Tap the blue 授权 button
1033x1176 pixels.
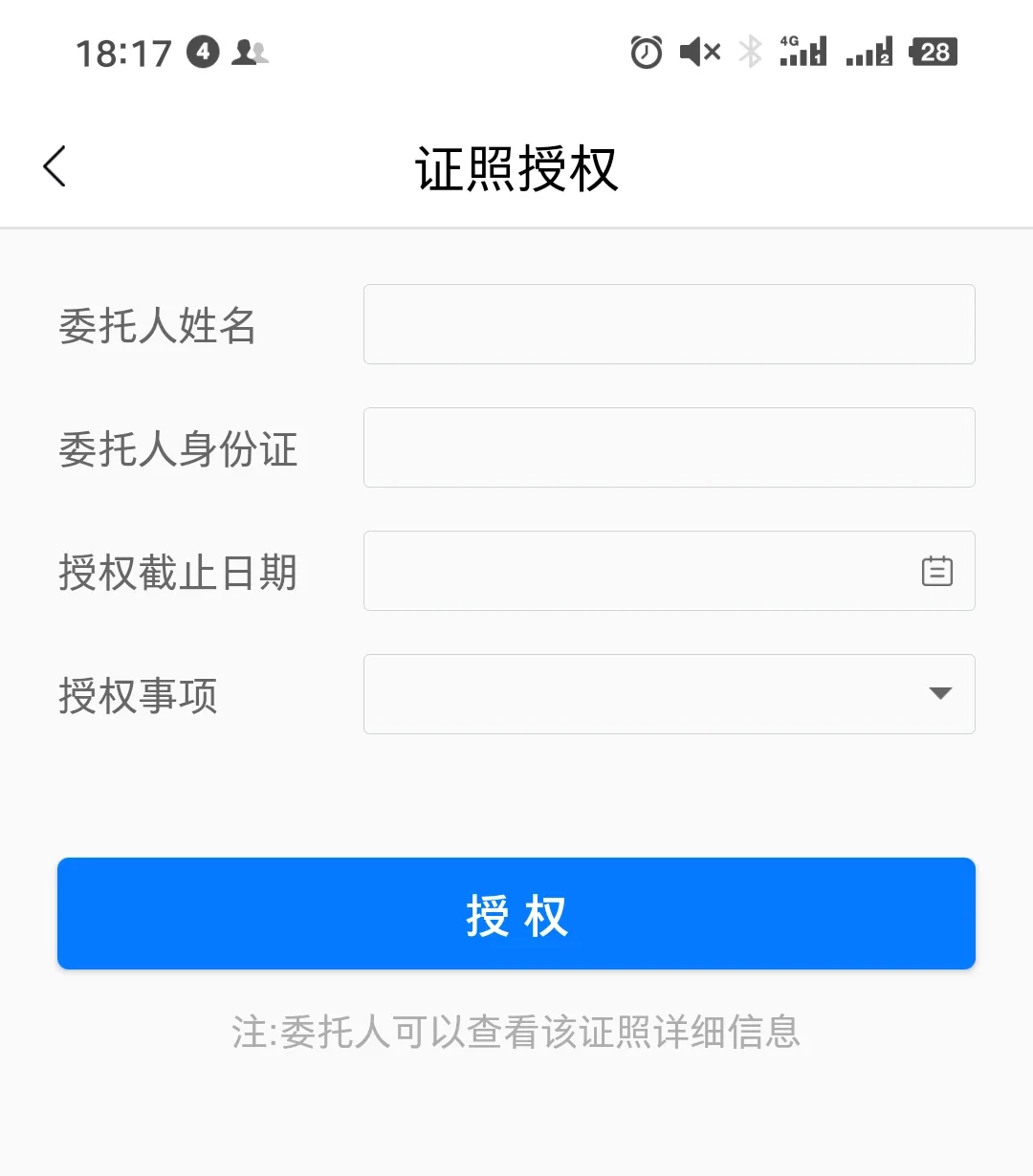pyautogui.click(x=516, y=914)
